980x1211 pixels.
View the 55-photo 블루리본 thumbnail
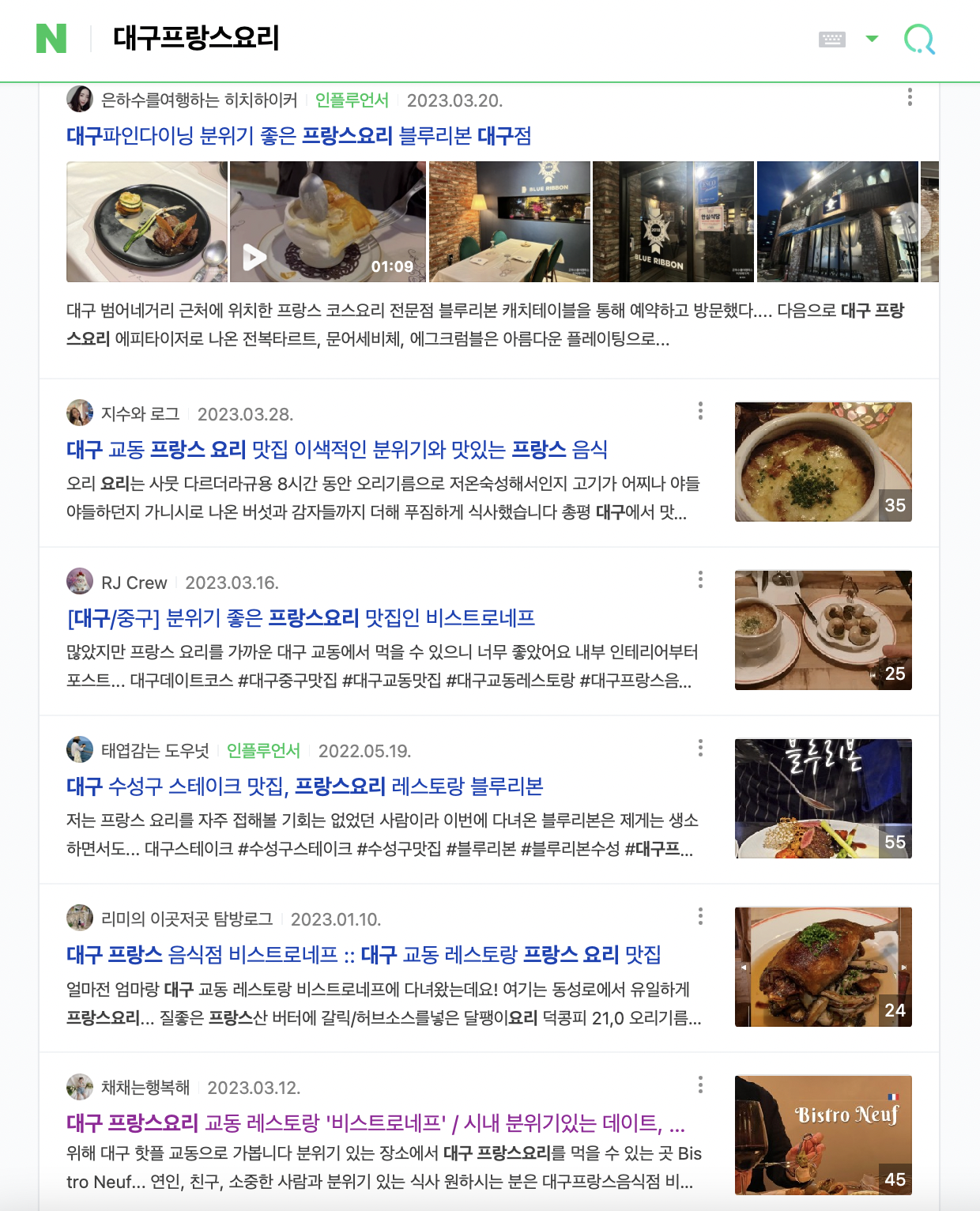point(823,798)
